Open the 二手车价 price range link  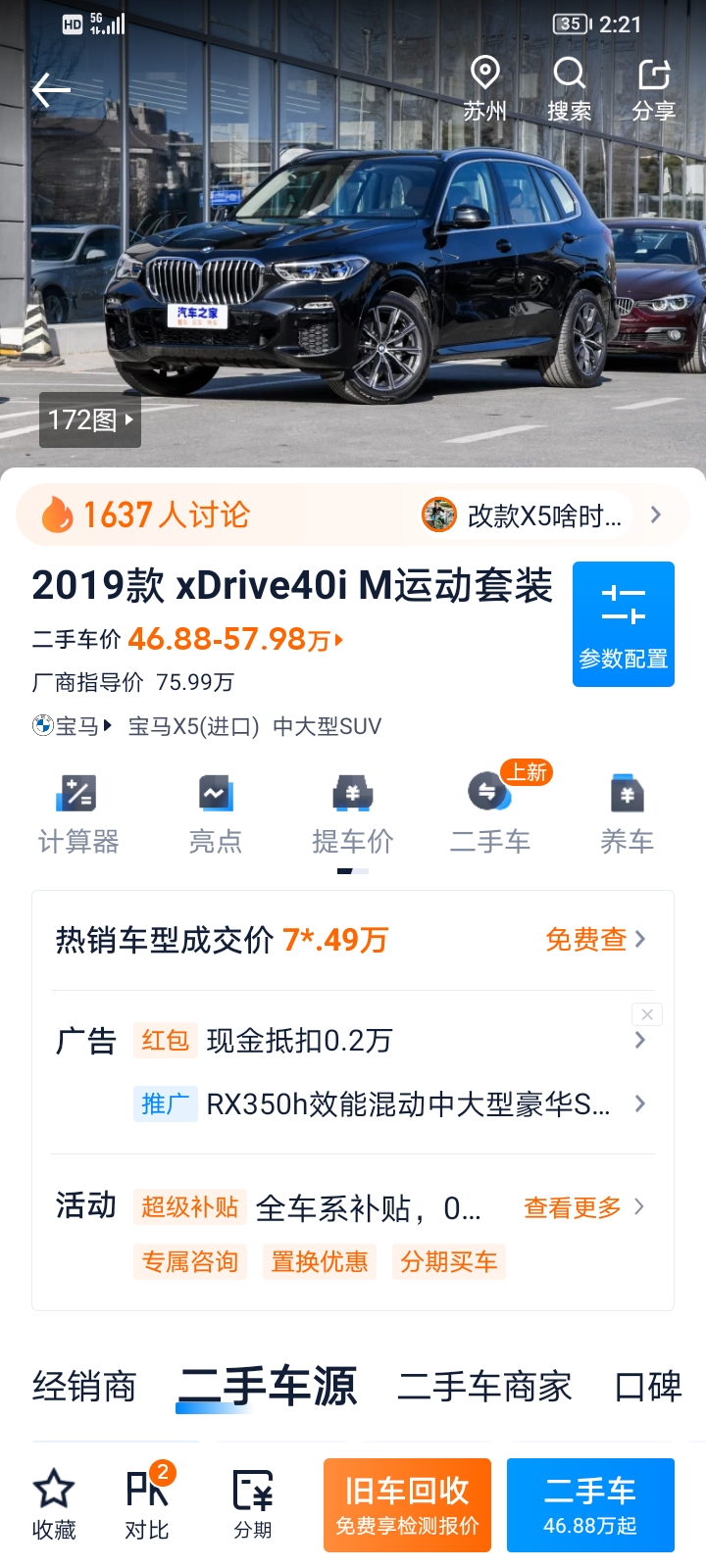tap(188, 640)
